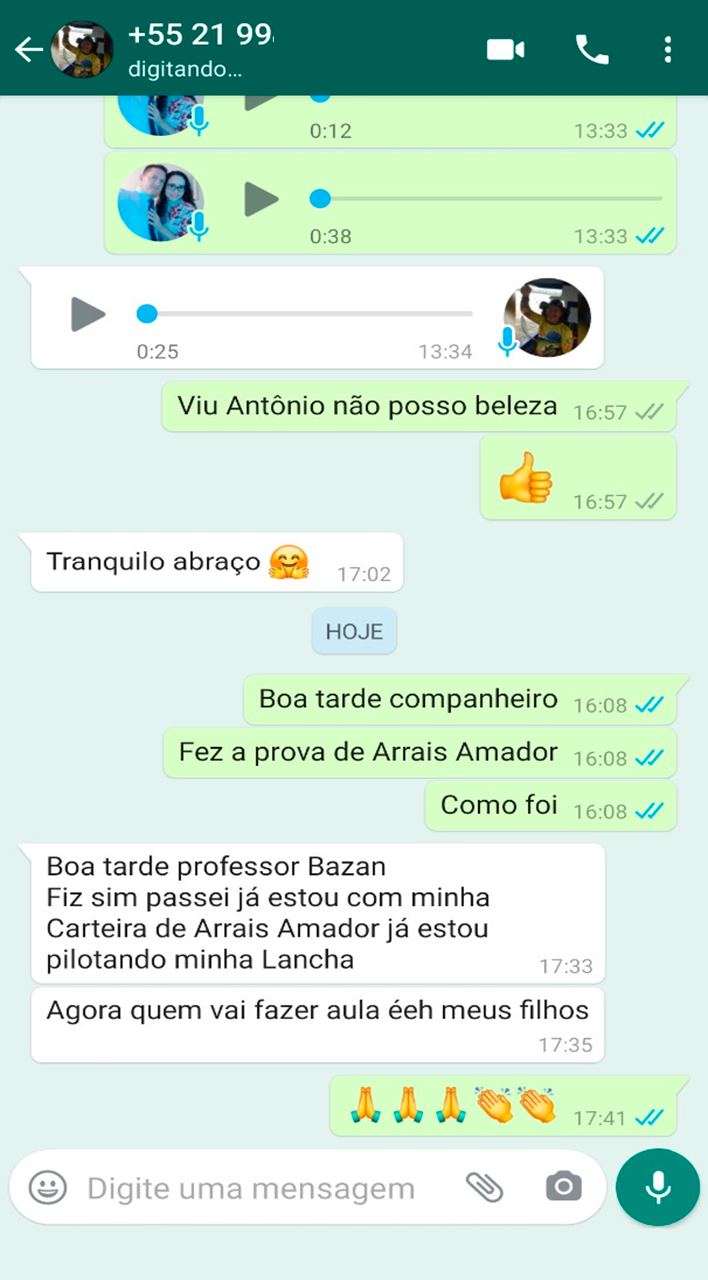Attach a file with the paperclip

485,1187
